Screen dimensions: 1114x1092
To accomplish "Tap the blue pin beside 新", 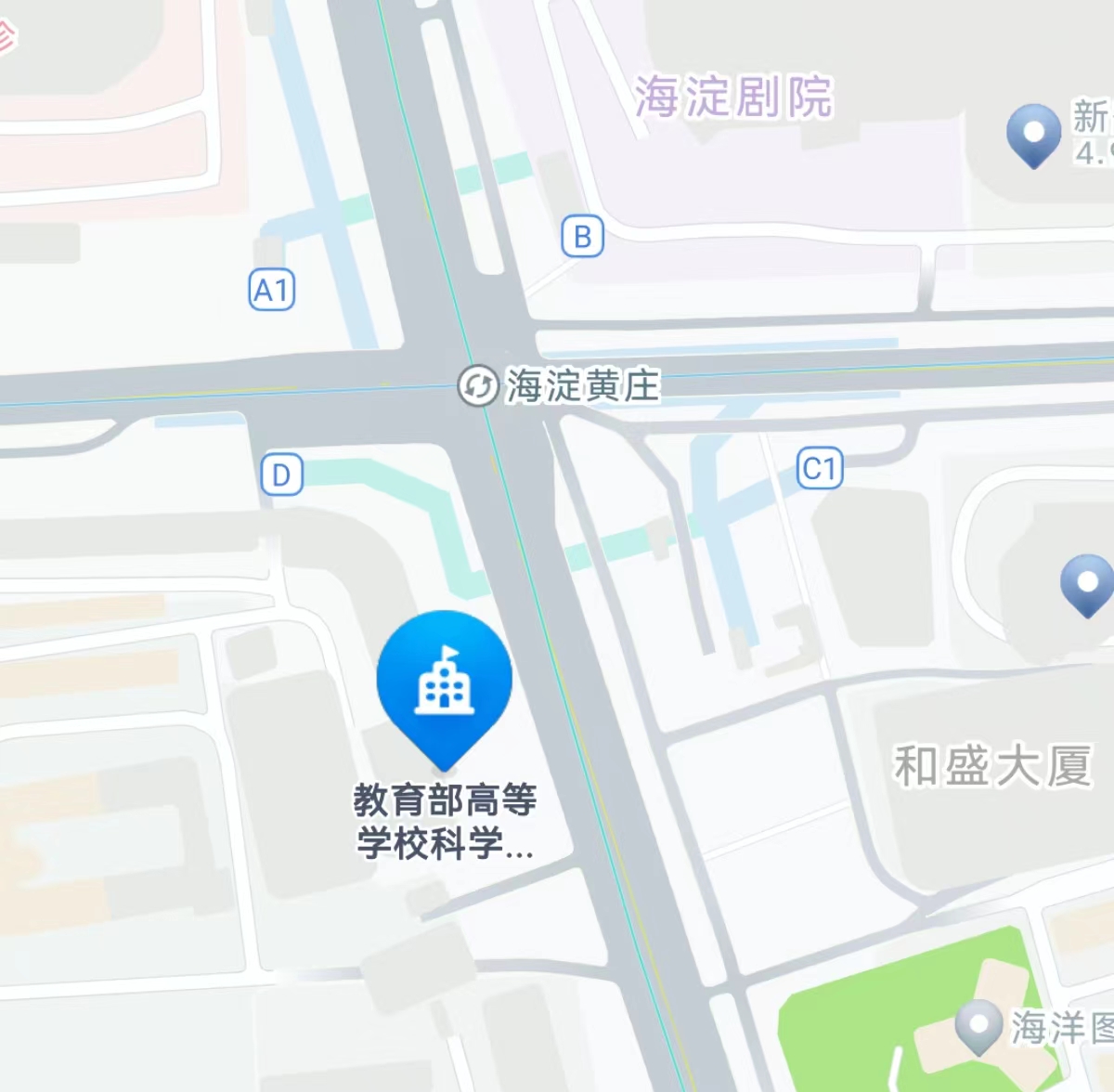I will point(1033,134).
